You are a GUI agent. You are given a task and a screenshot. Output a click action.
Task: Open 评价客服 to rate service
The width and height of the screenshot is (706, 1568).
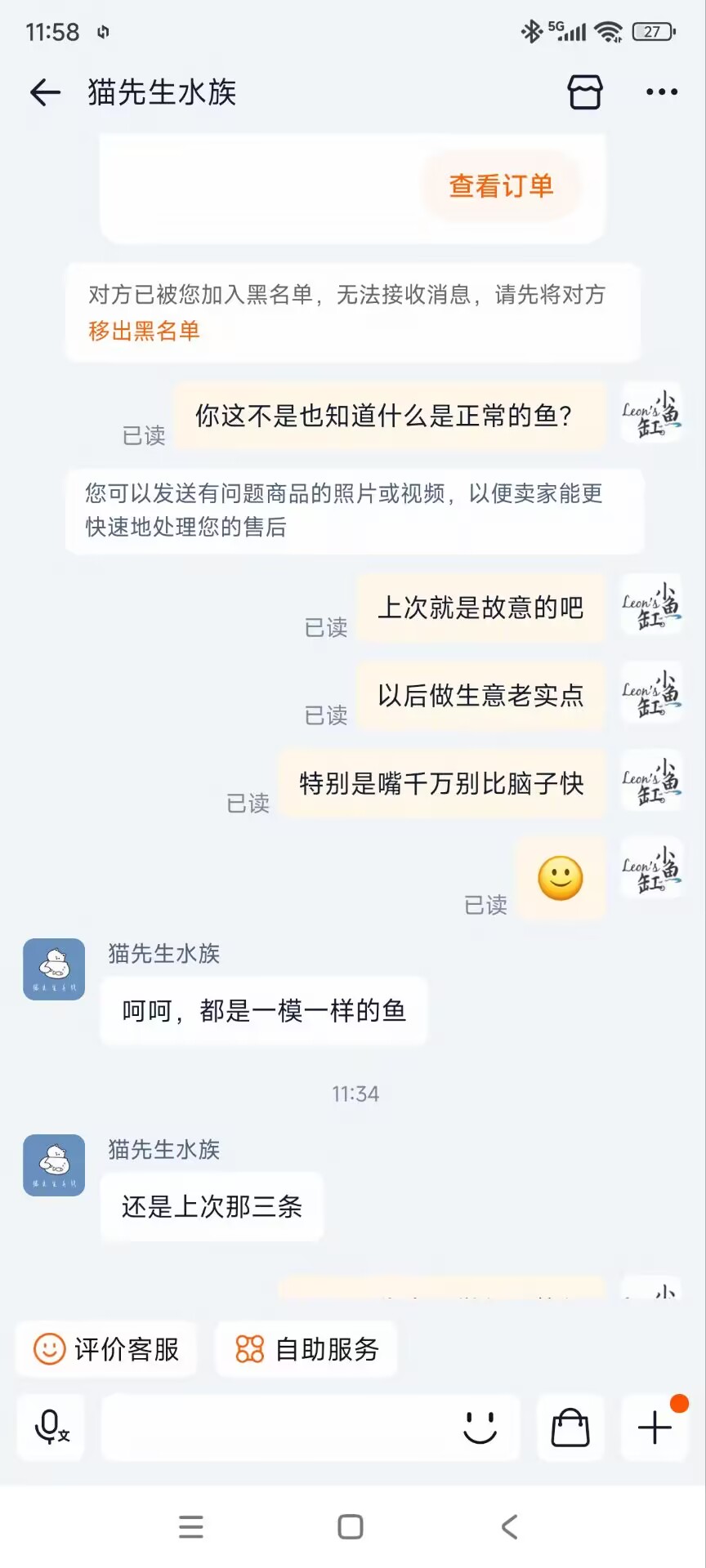click(x=106, y=1349)
